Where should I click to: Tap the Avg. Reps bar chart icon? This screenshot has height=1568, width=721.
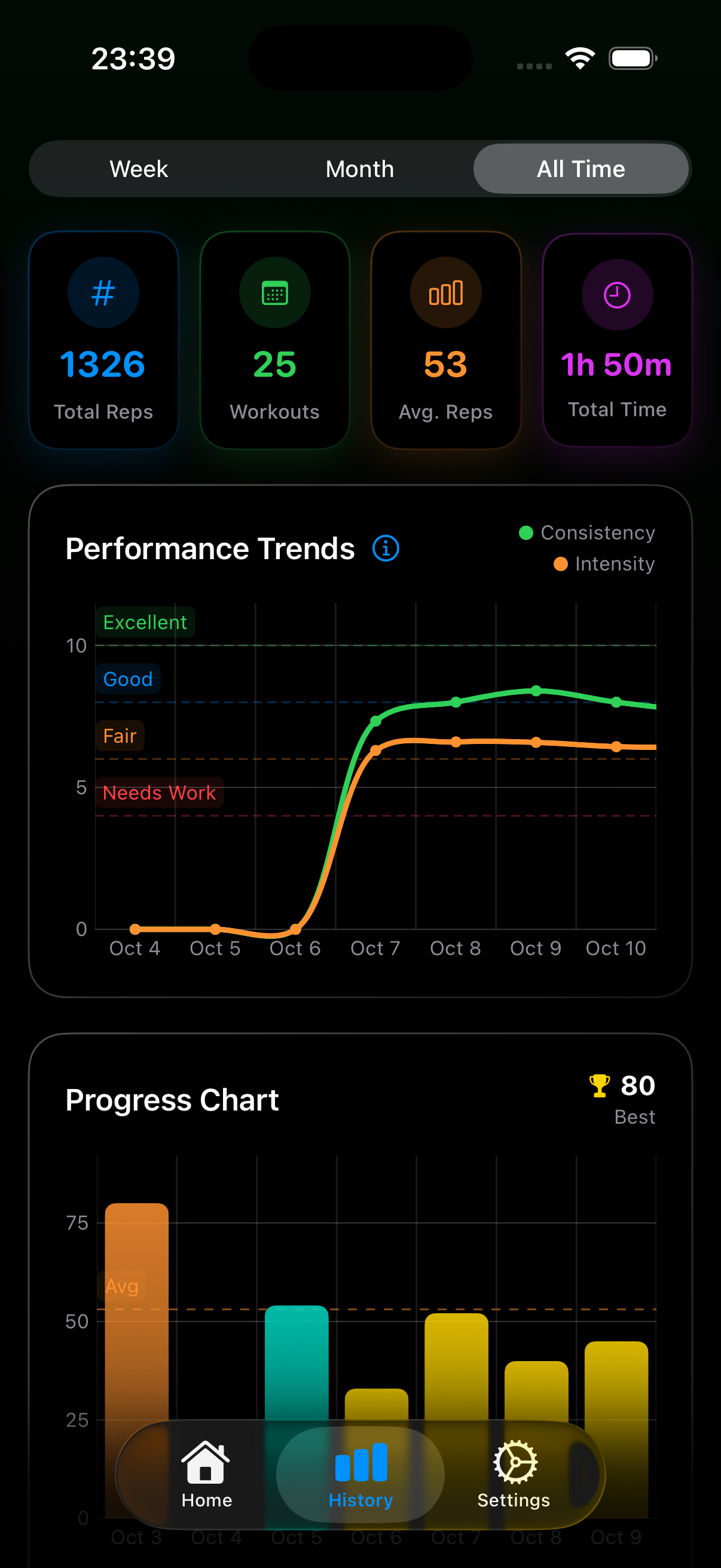(446, 292)
